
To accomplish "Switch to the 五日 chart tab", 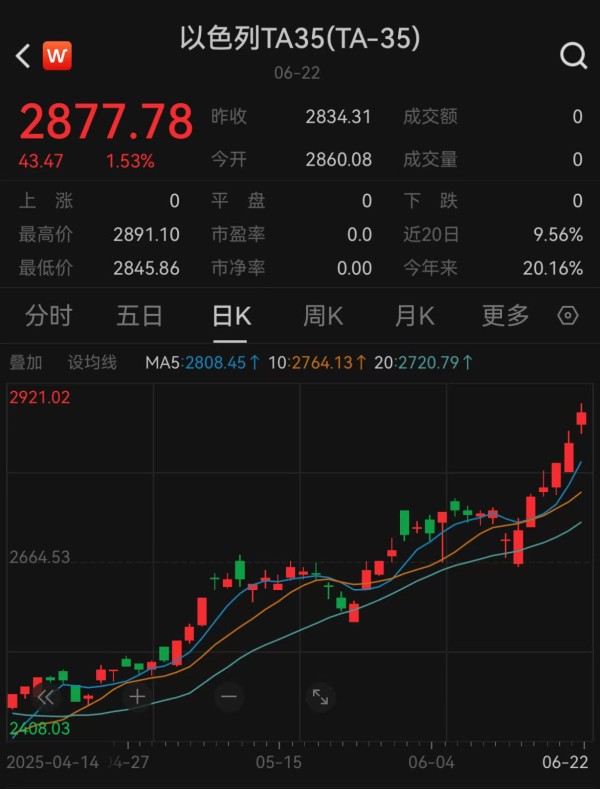I will point(139,316).
